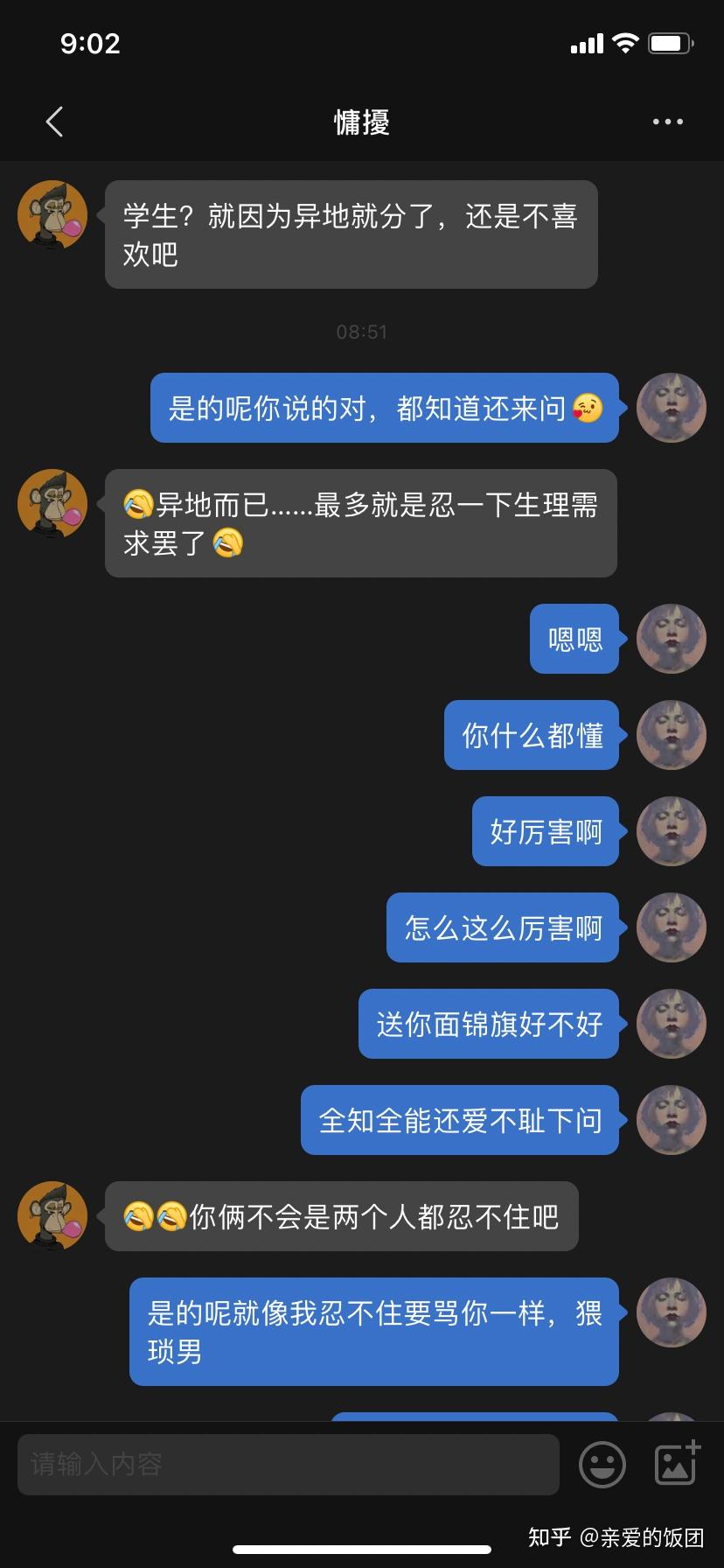Screen dimensions: 724x1568
Task: Go back from the 慵擾 chat
Action: [54, 122]
